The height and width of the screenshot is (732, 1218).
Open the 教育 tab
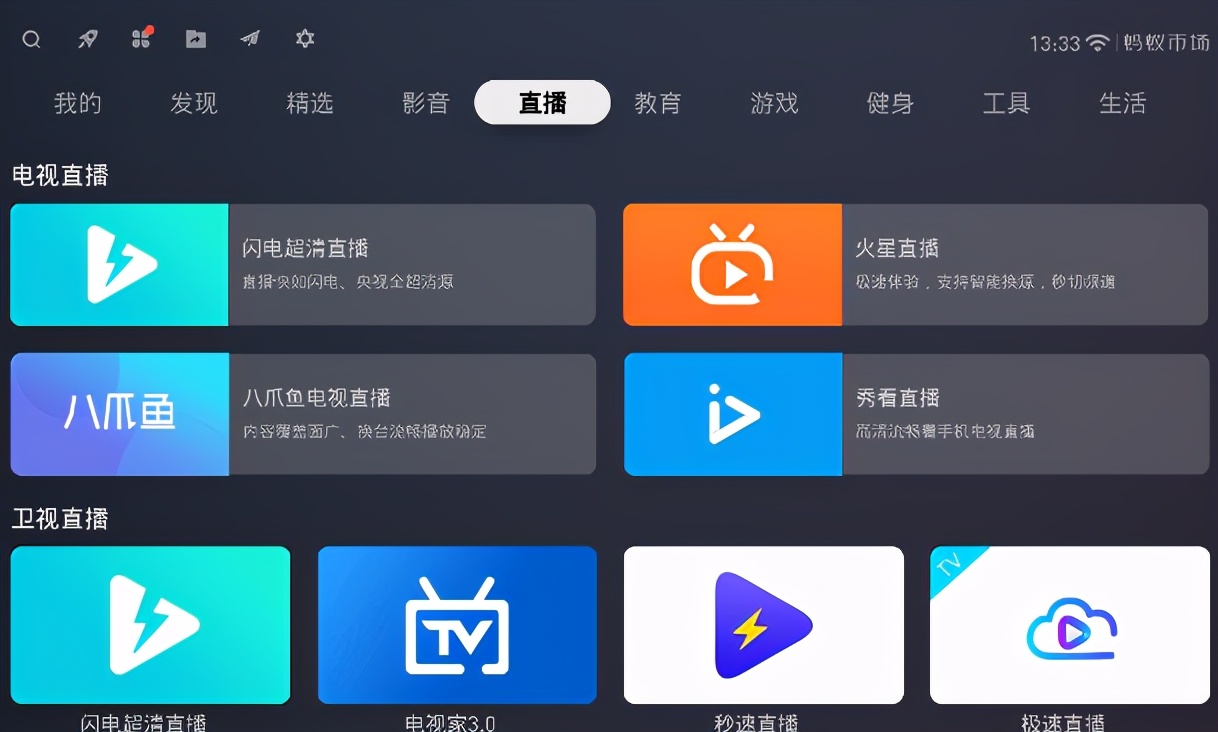(x=658, y=103)
